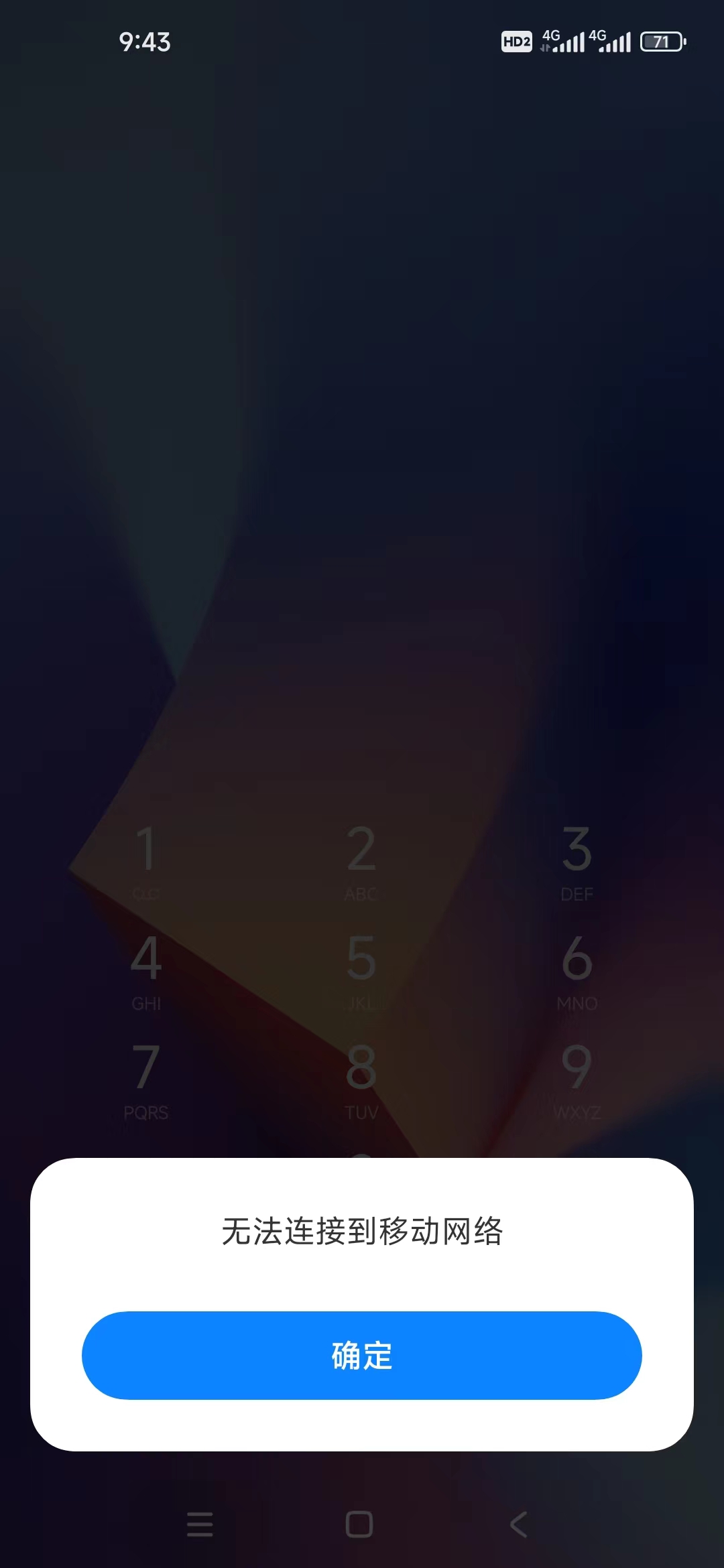Tap the system home button
This screenshot has height=1568, width=724.
point(359,1524)
